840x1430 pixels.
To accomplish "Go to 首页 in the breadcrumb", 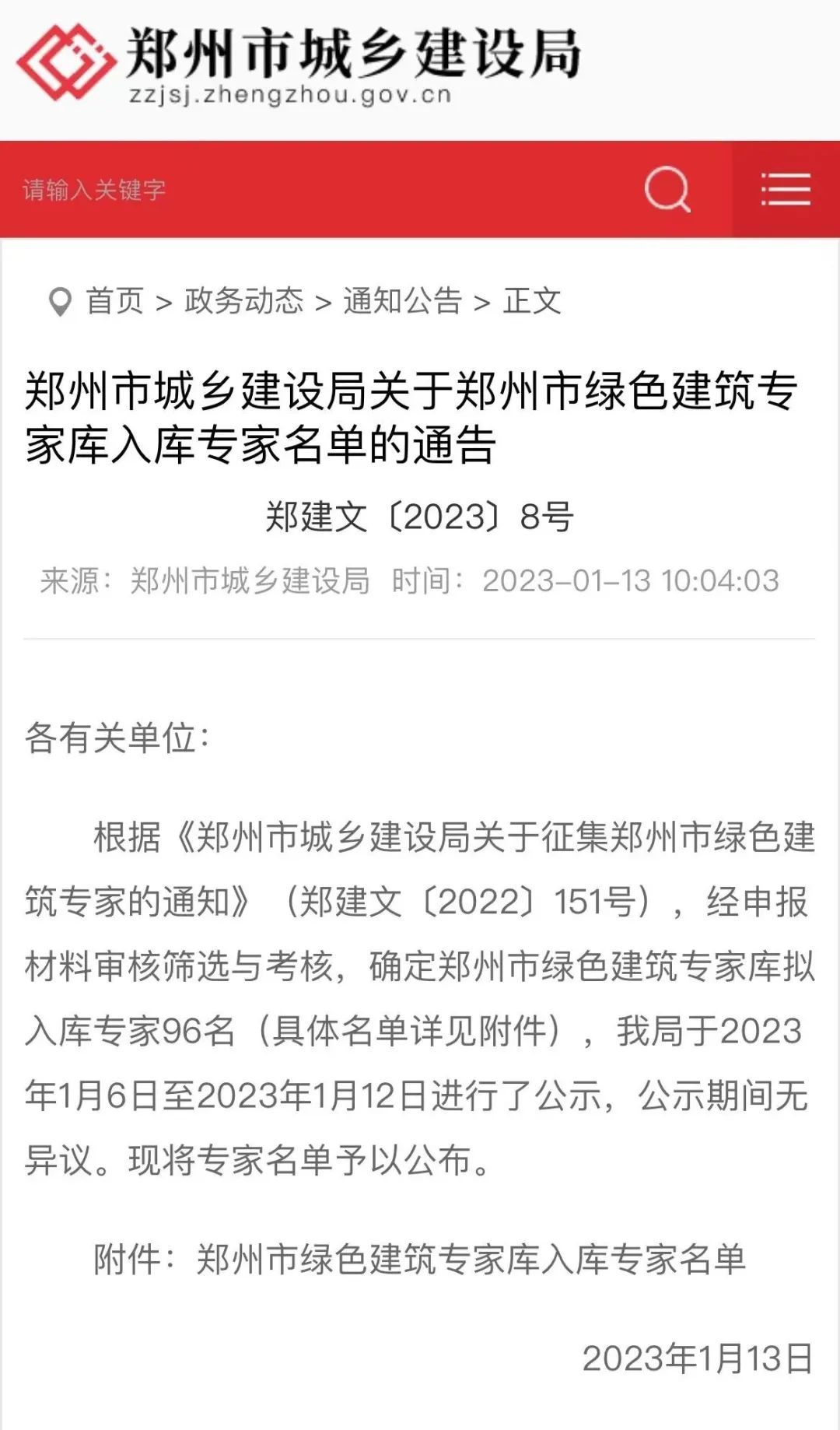I will point(114,301).
